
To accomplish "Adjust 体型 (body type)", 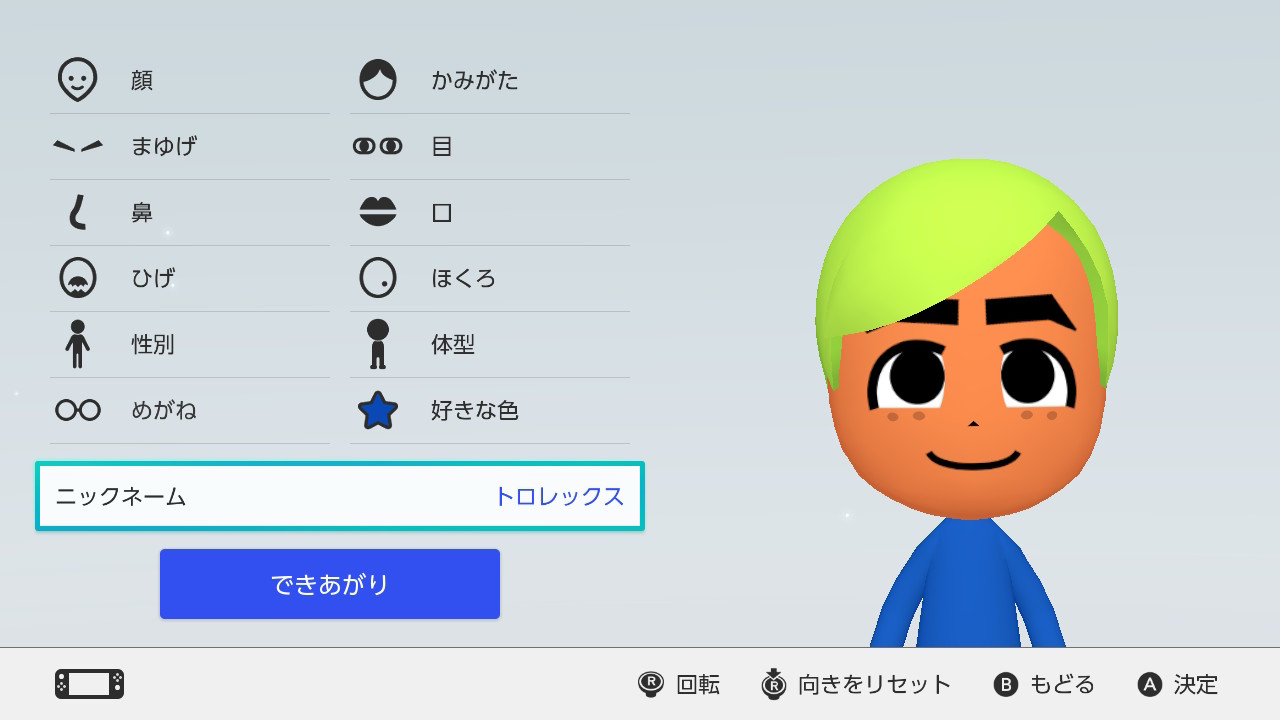I will 490,344.
